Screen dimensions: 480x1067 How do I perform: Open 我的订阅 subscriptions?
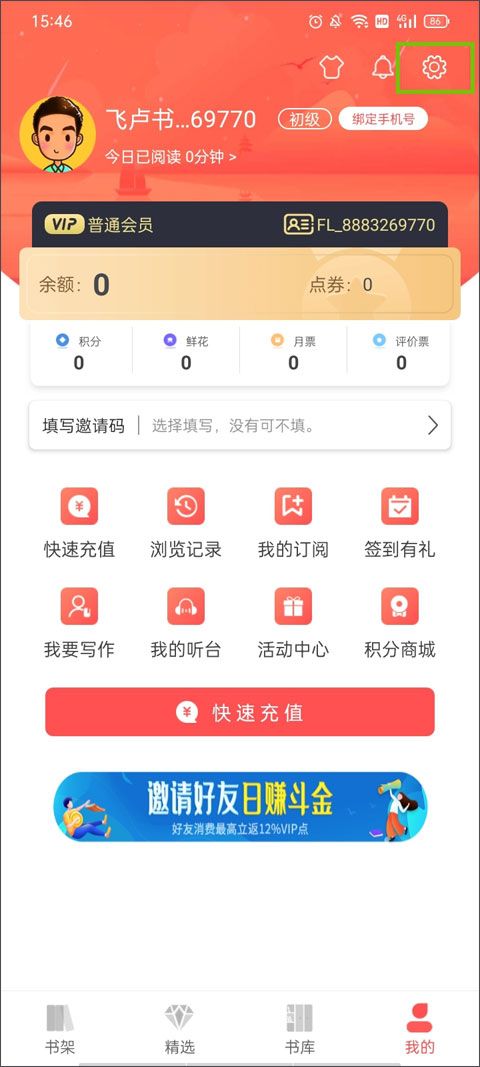[x=293, y=523]
